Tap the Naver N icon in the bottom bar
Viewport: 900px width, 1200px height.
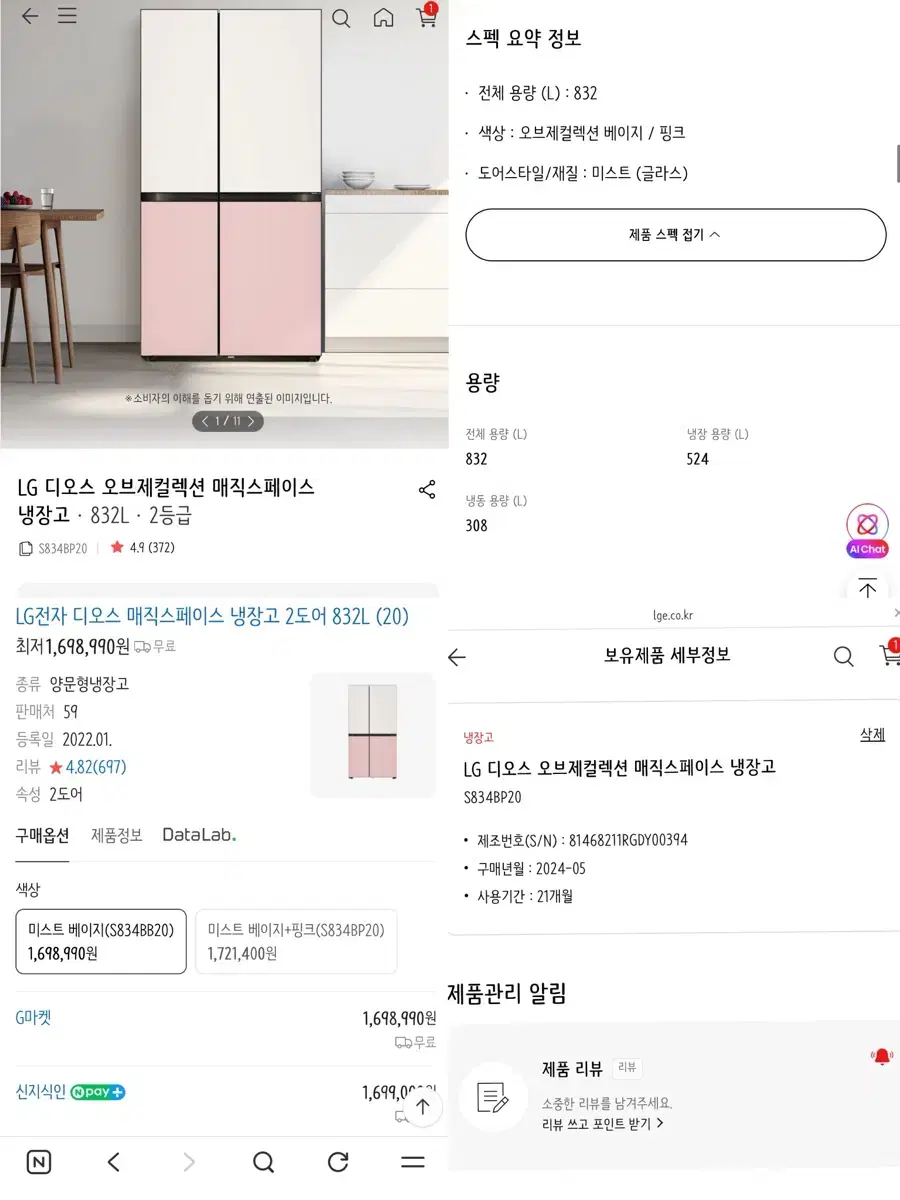coord(38,1161)
